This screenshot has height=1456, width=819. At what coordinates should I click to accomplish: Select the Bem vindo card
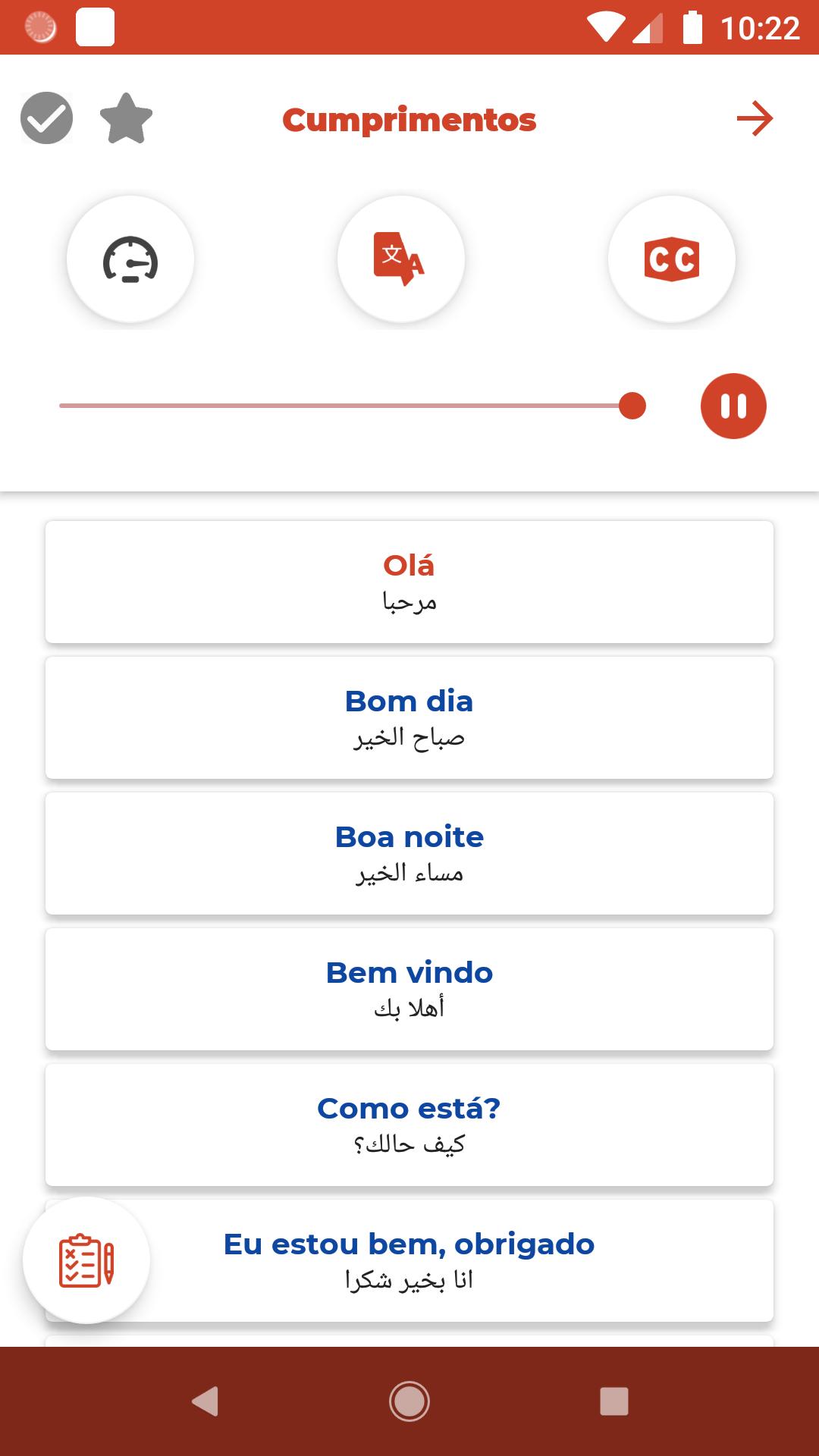click(409, 989)
